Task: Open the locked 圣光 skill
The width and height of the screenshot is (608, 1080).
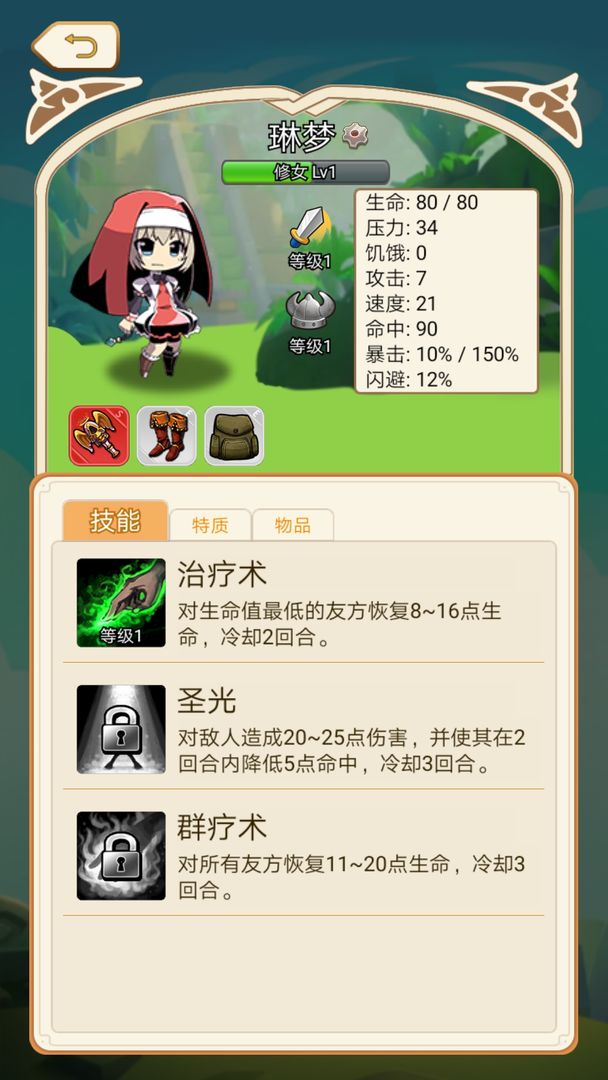Action: [x=121, y=729]
